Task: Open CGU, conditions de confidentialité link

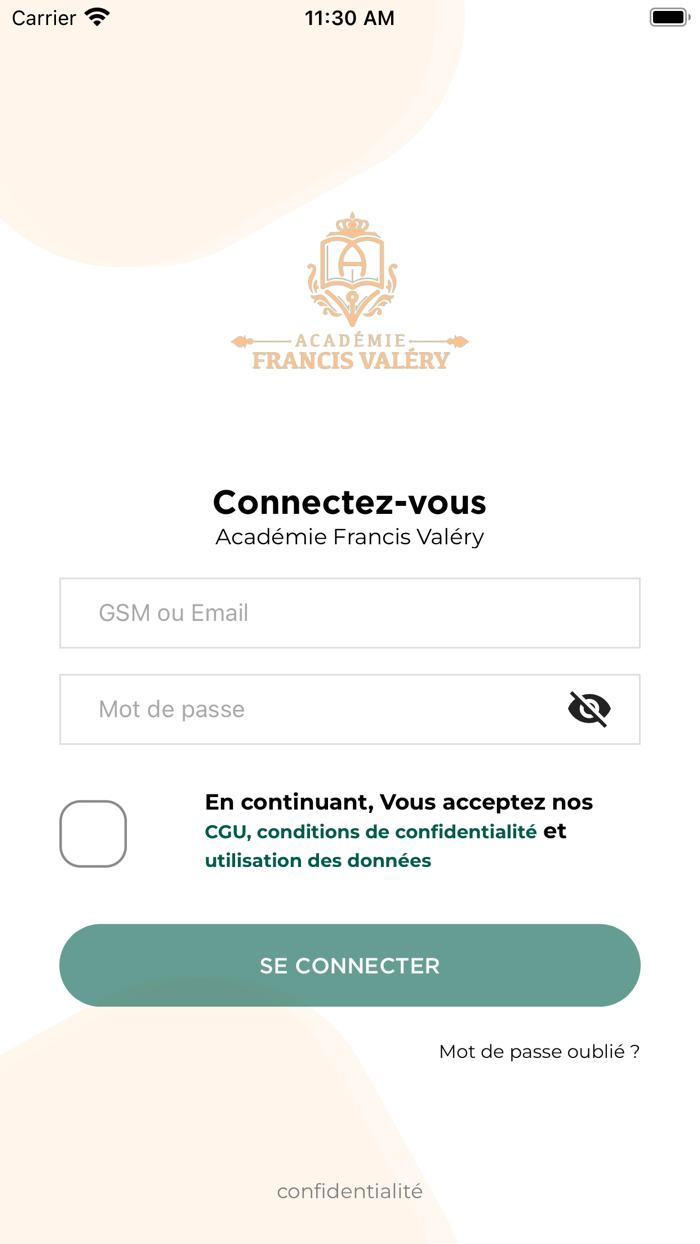Action: point(370,832)
